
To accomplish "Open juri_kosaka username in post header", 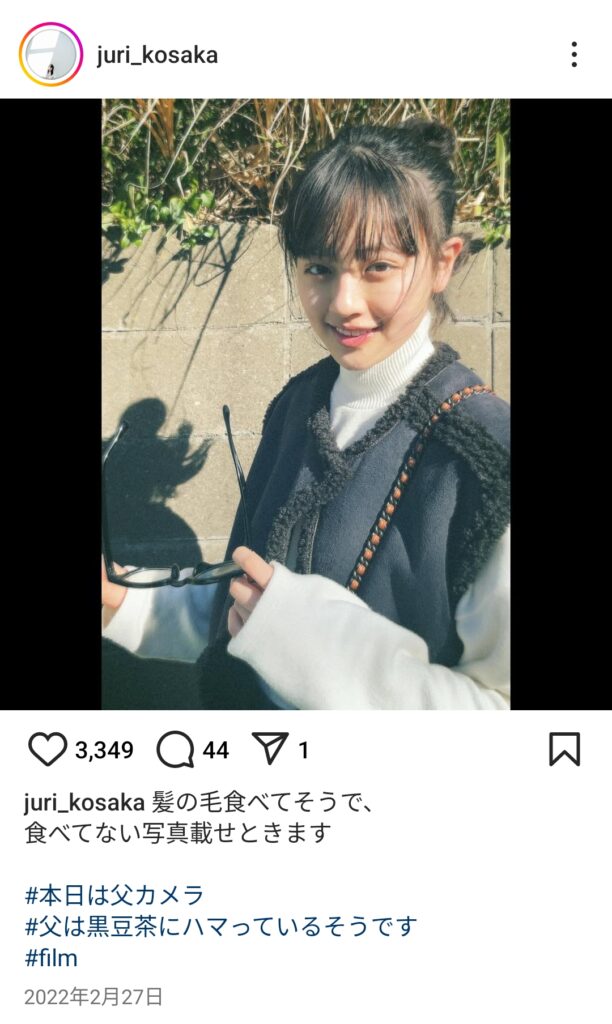I will click(x=157, y=55).
